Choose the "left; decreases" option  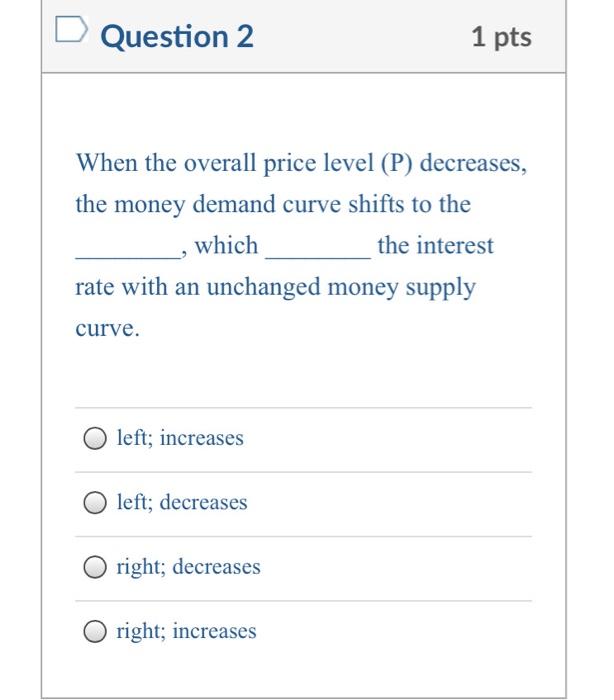[95, 502]
